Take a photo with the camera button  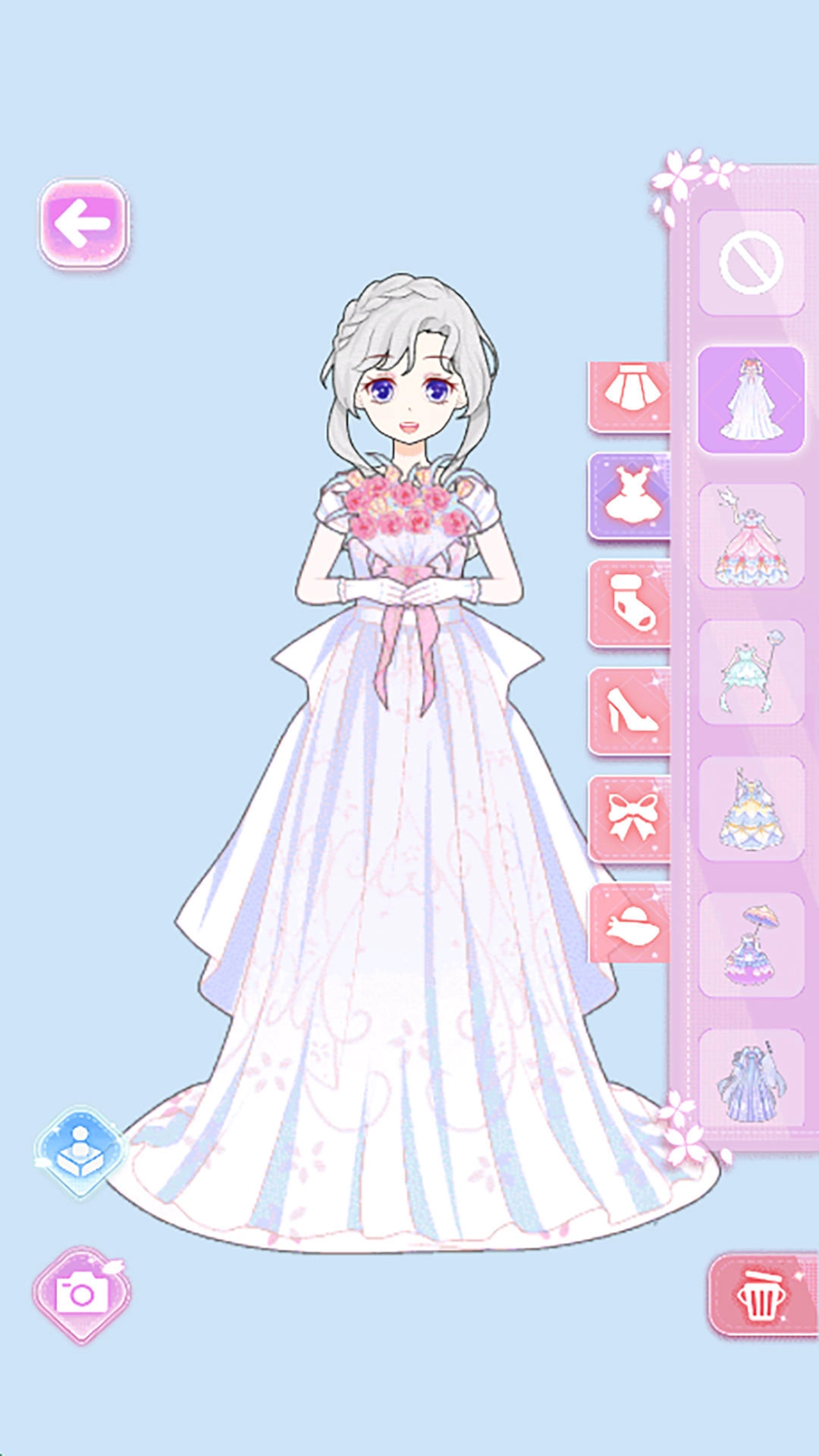81,1294
